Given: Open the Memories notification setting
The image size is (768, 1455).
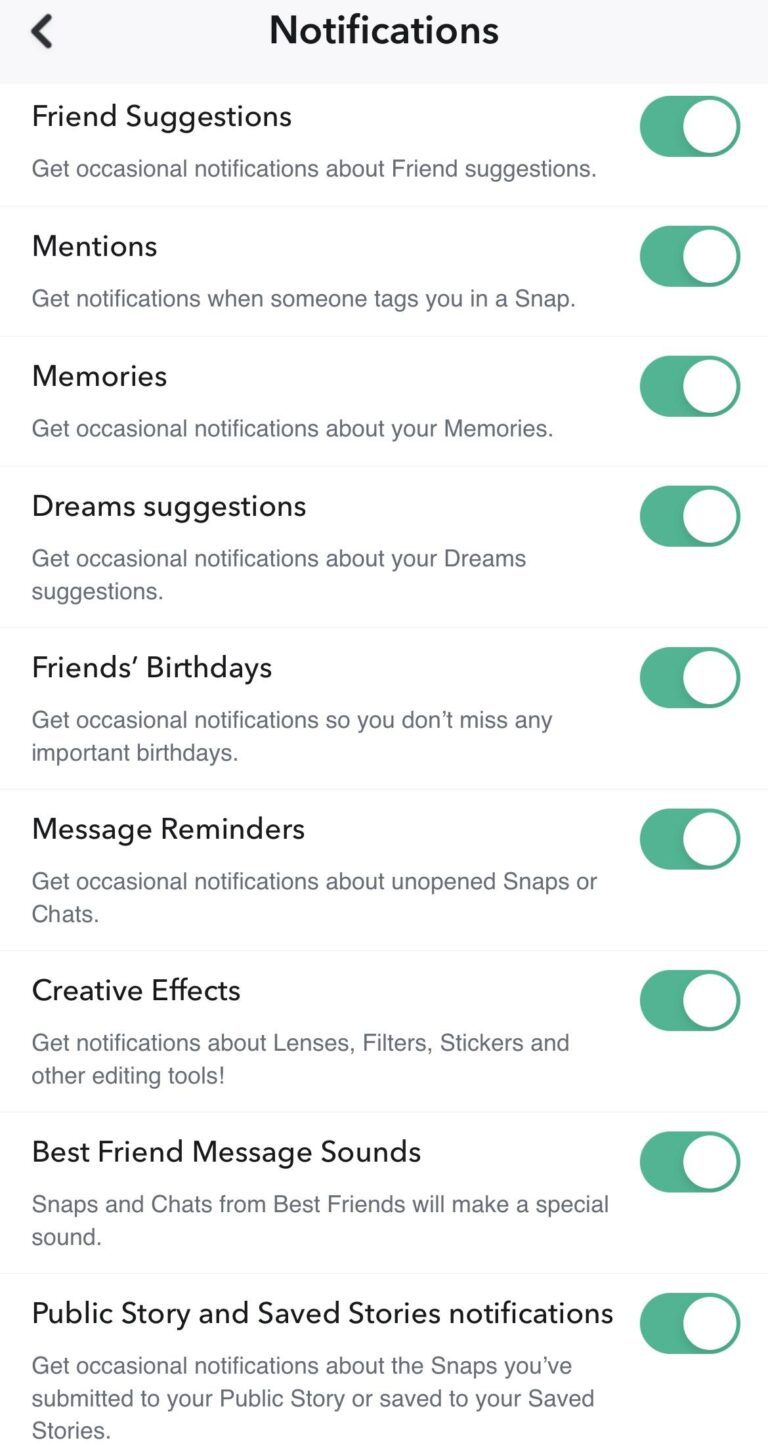Looking at the screenshot, I should (x=99, y=376).
